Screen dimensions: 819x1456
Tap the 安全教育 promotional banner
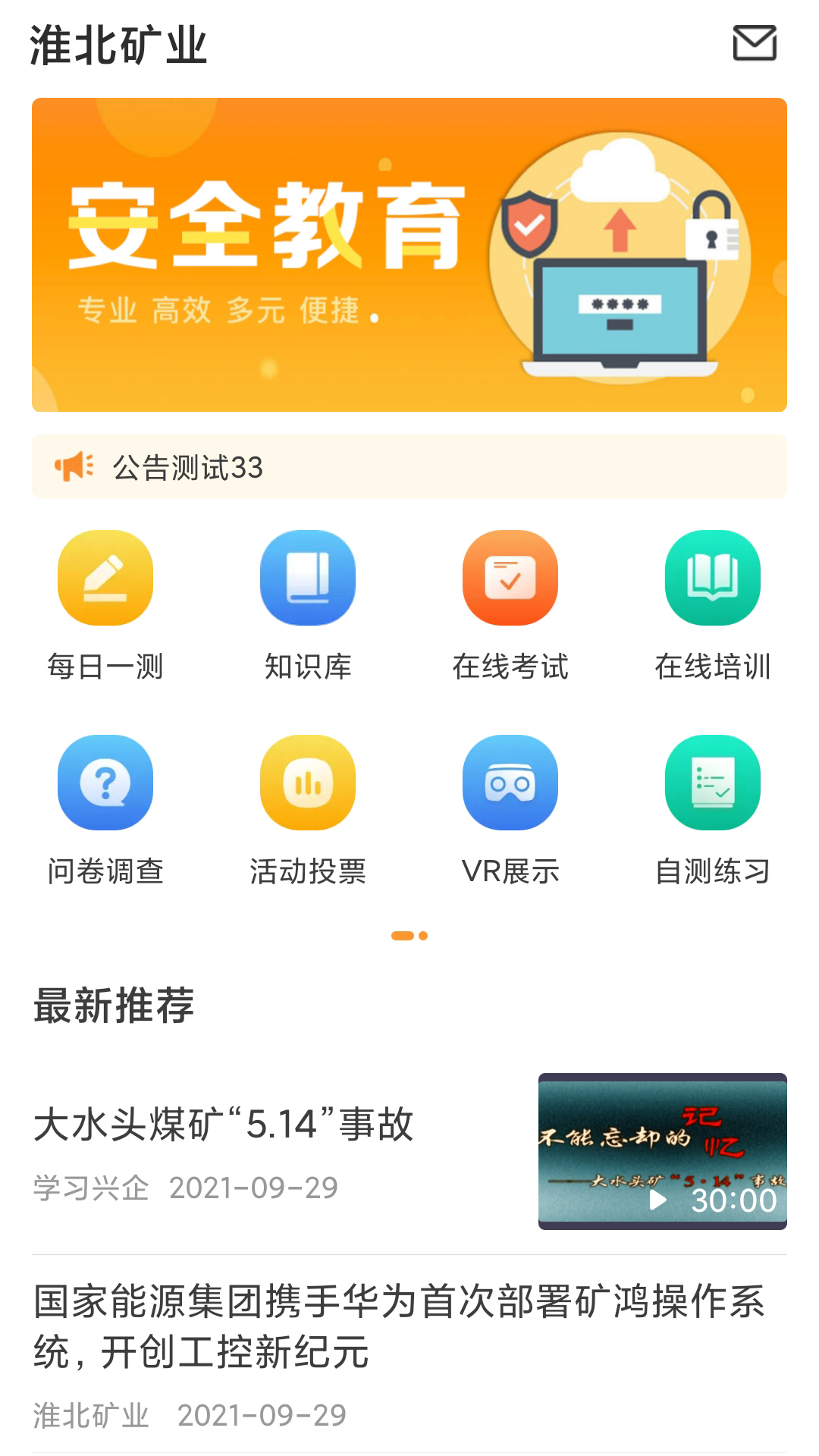pos(409,254)
